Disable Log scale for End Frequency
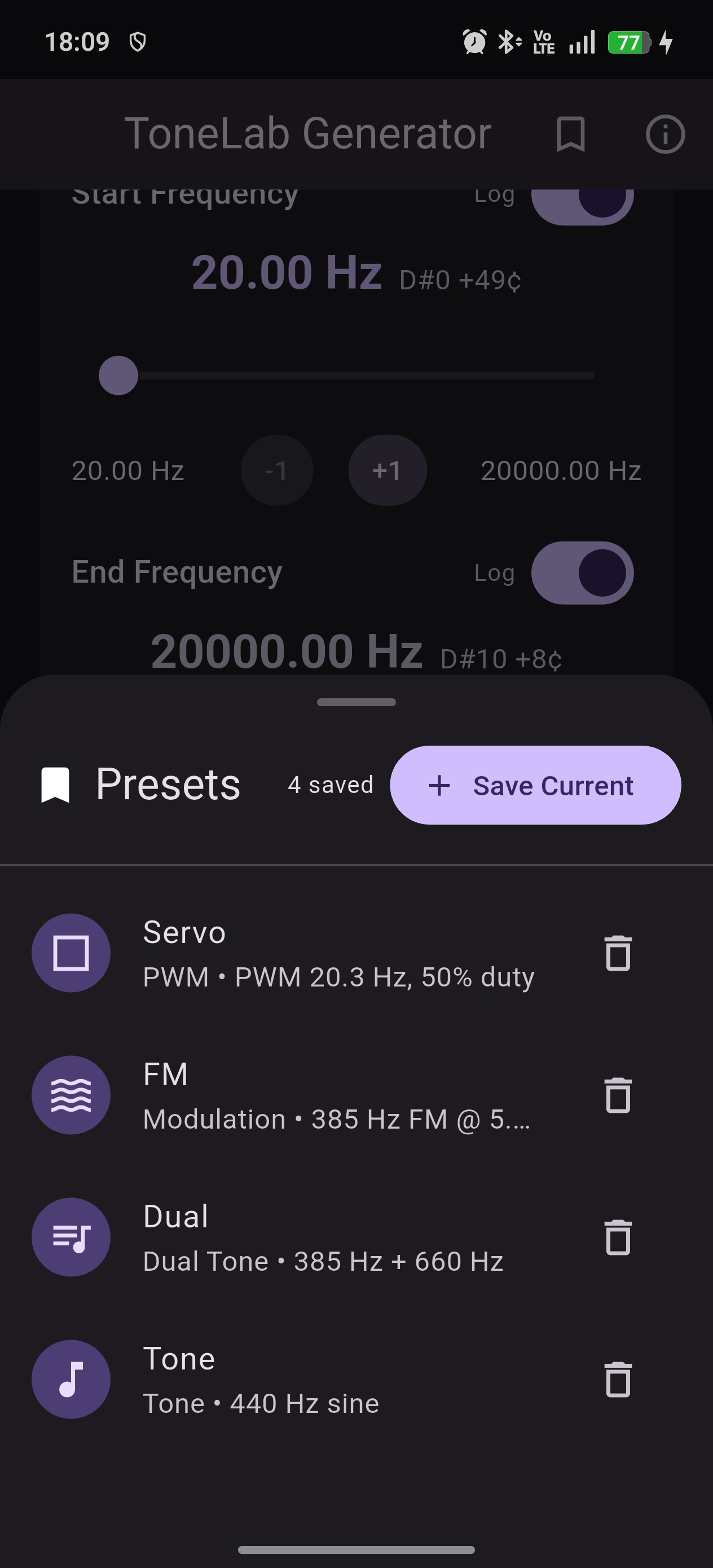Screen dimensions: 713x1568 click(583, 572)
